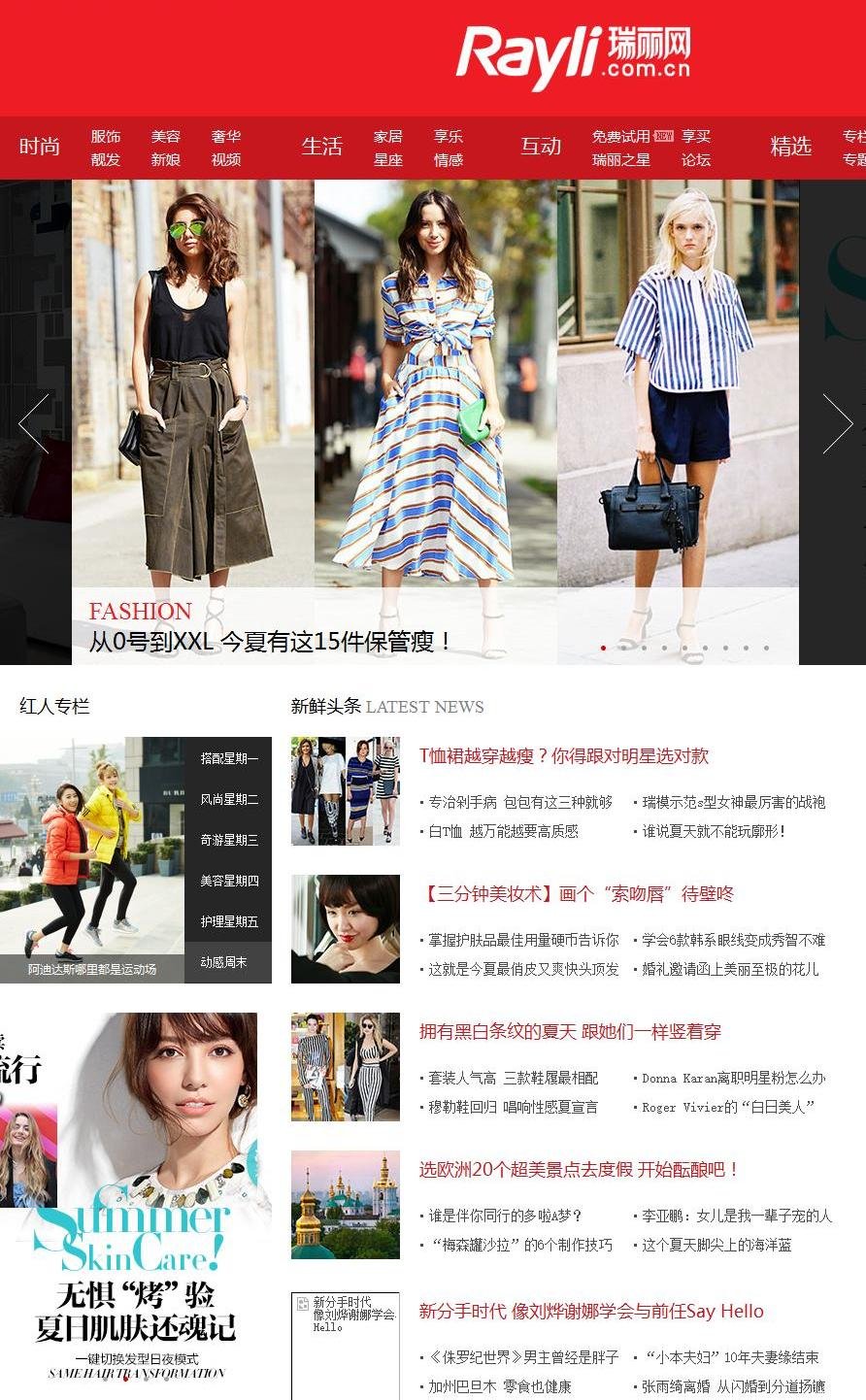Read 李亚鹏：女儿是我一辈子宠的人

[736, 1216]
